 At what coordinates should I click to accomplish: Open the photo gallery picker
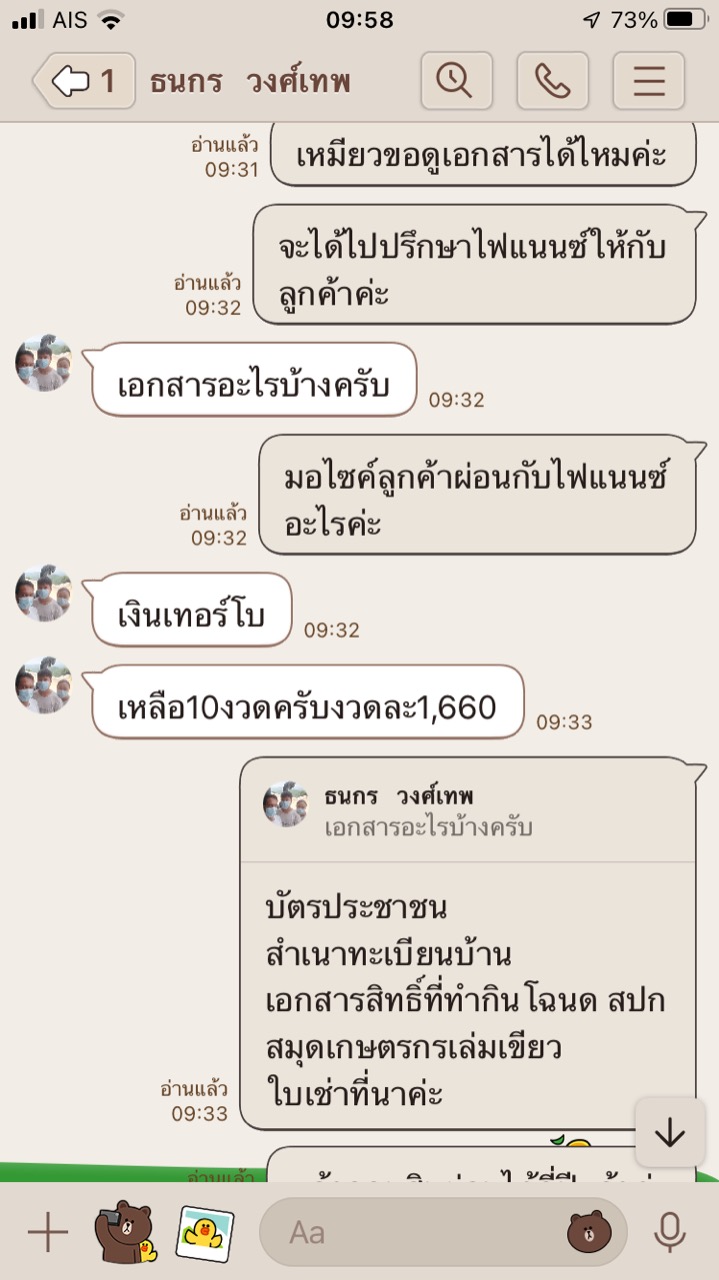click(x=205, y=1232)
